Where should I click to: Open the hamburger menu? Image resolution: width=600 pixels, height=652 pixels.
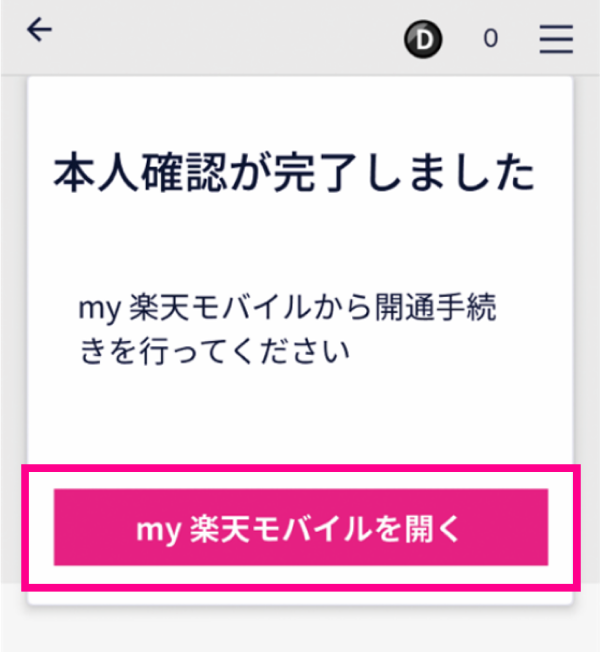point(555,39)
